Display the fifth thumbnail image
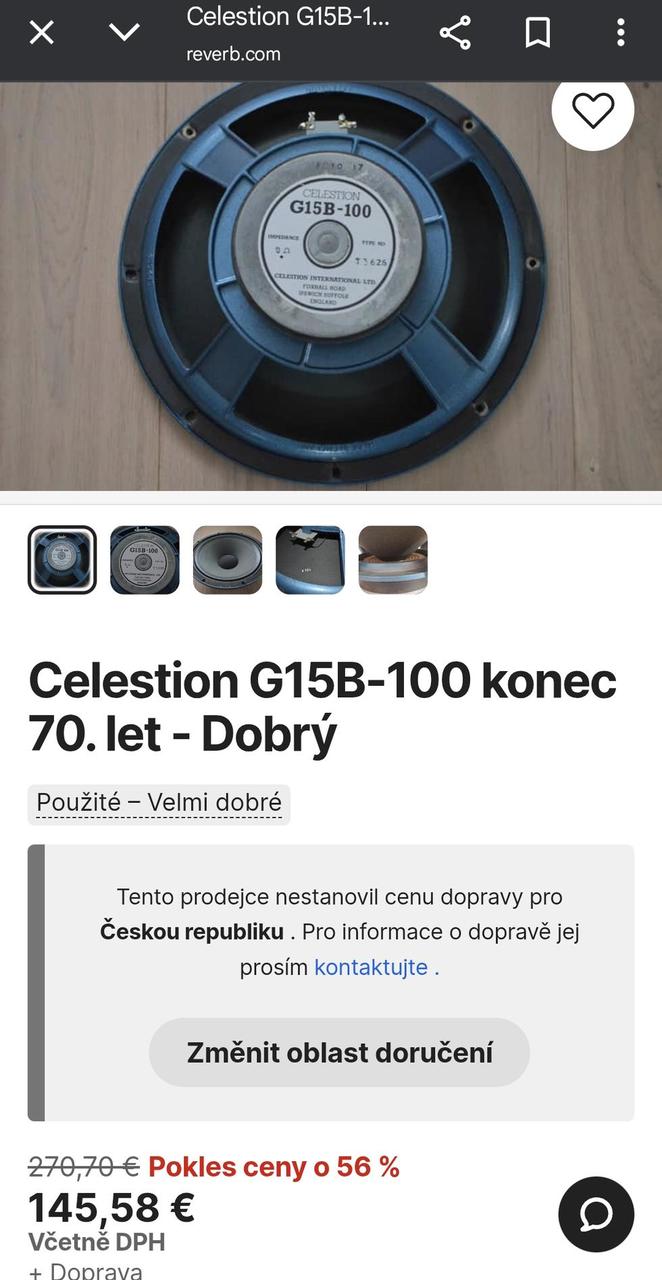This screenshot has height=1280, width=662. click(x=393, y=560)
